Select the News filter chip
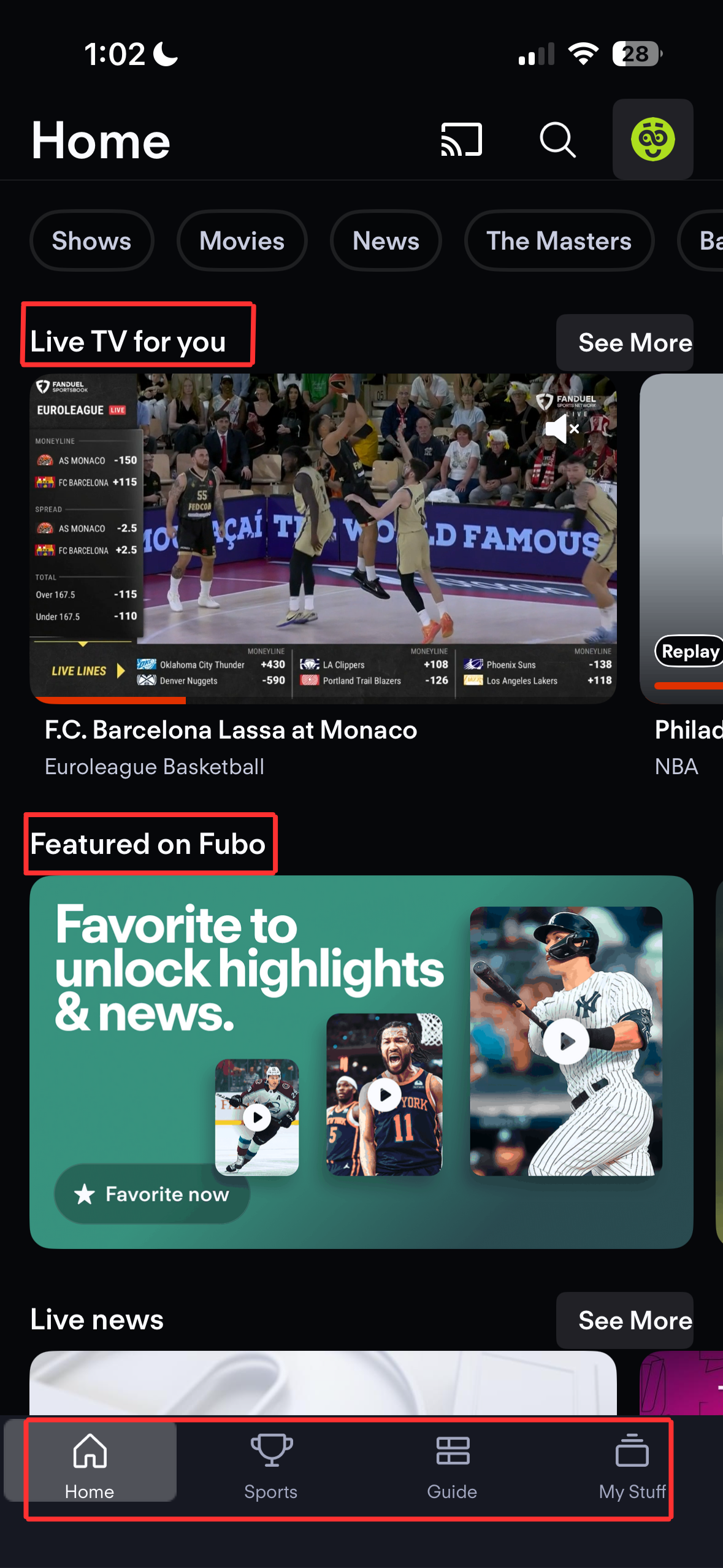The width and height of the screenshot is (723, 1568). click(386, 240)
